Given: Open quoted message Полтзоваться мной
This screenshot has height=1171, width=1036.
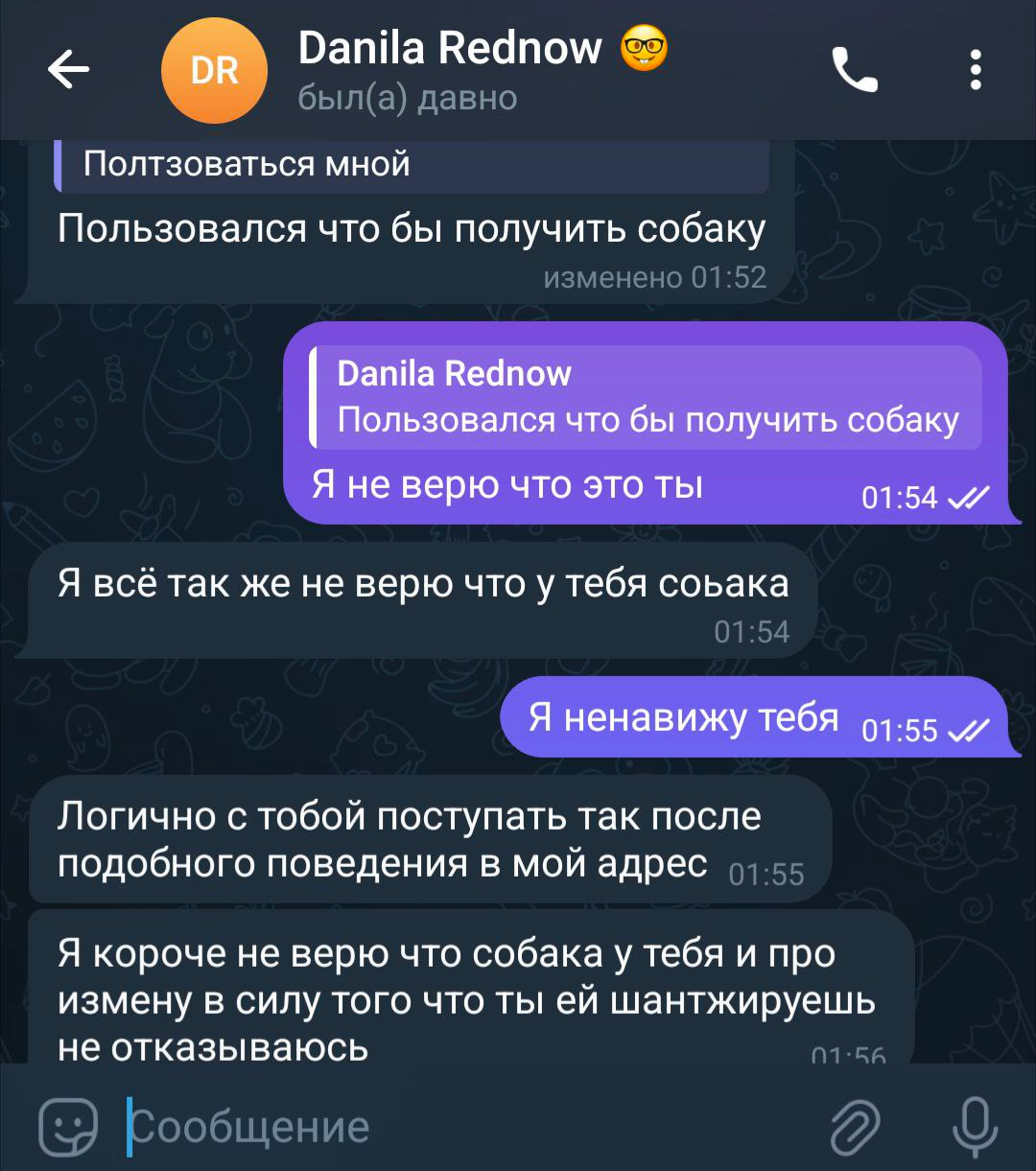Looking at the screenshot, I should point(412,165).
